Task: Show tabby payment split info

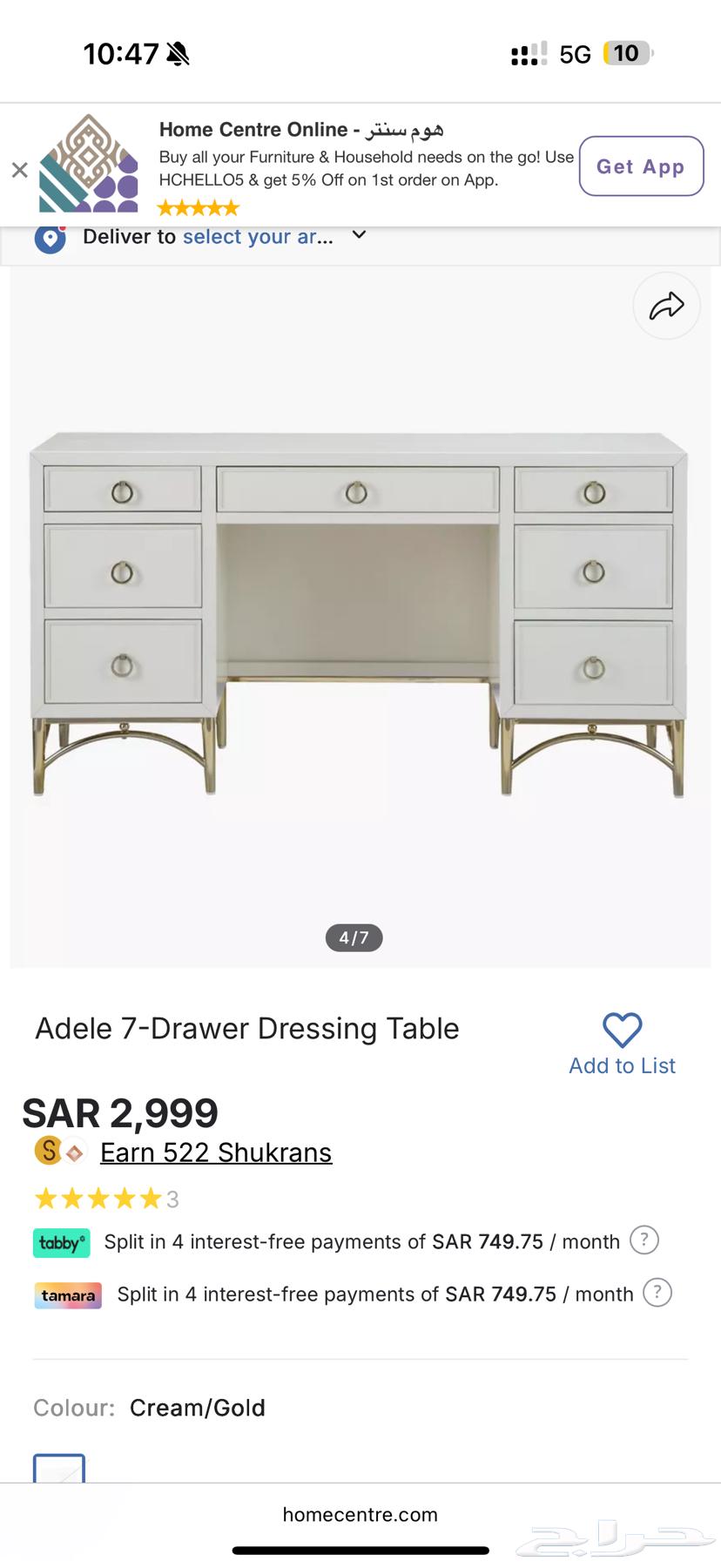Action: (644, 1240)
